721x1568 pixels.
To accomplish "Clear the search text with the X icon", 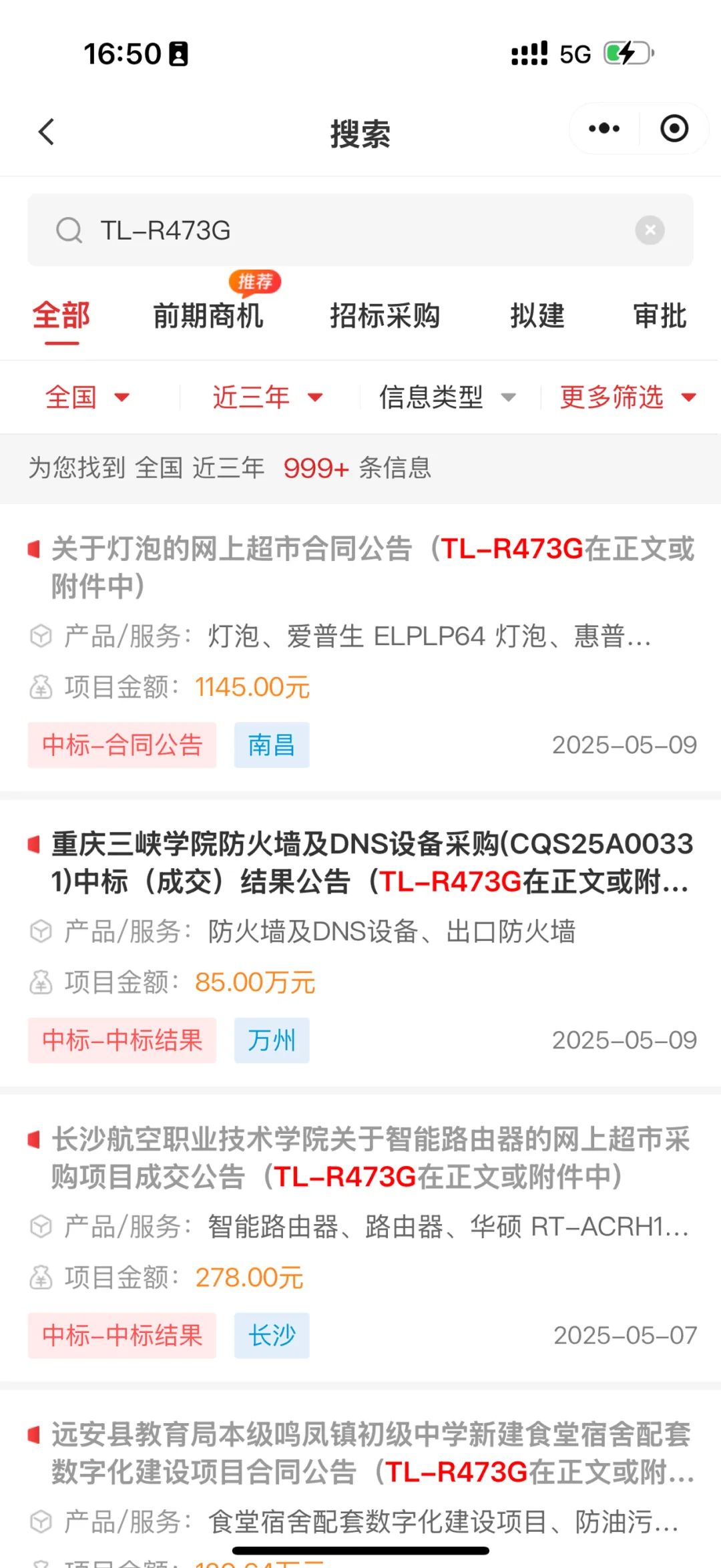I will coord(650,230).
